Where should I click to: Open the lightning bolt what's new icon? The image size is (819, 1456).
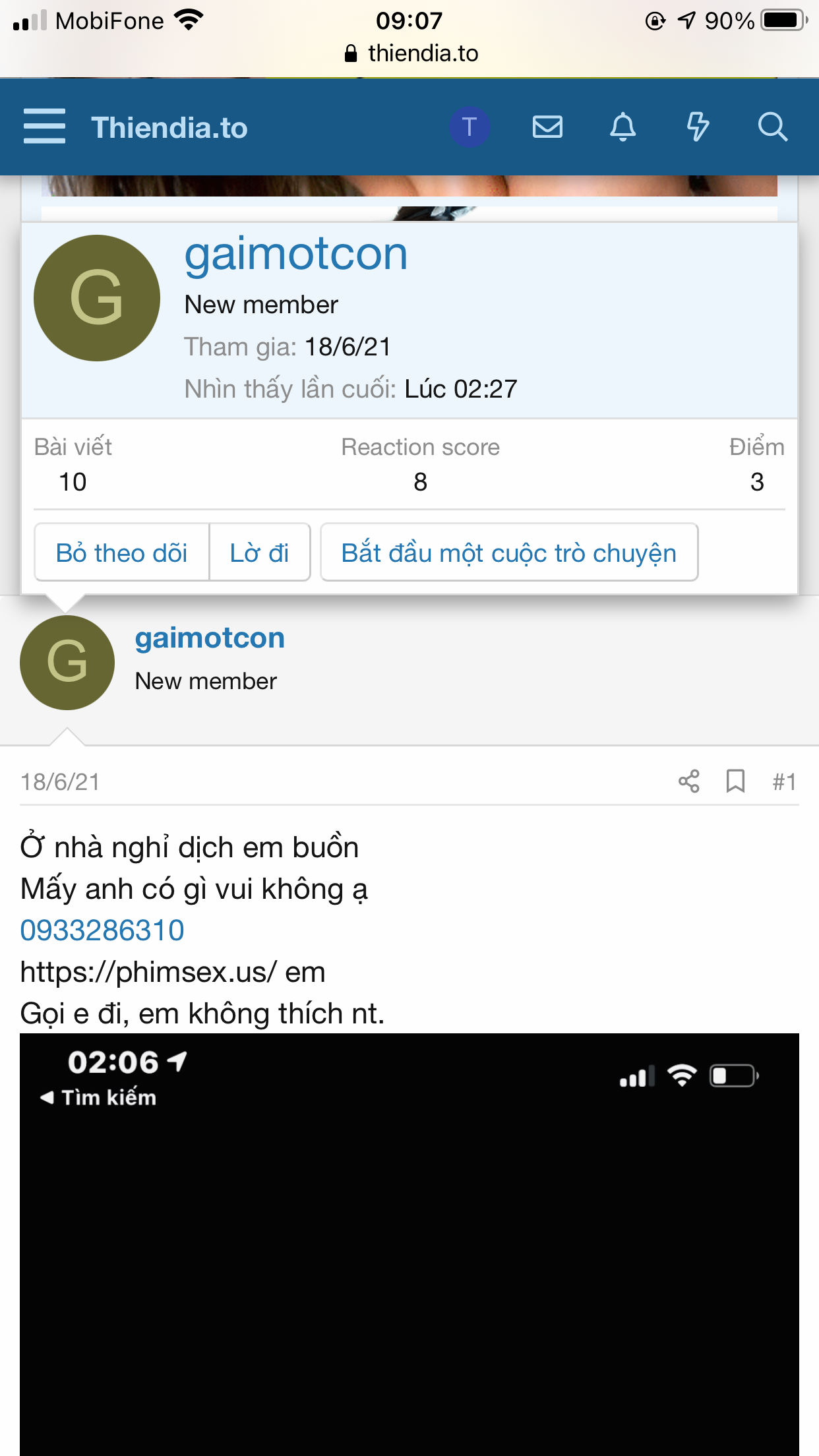click(698, 127)
